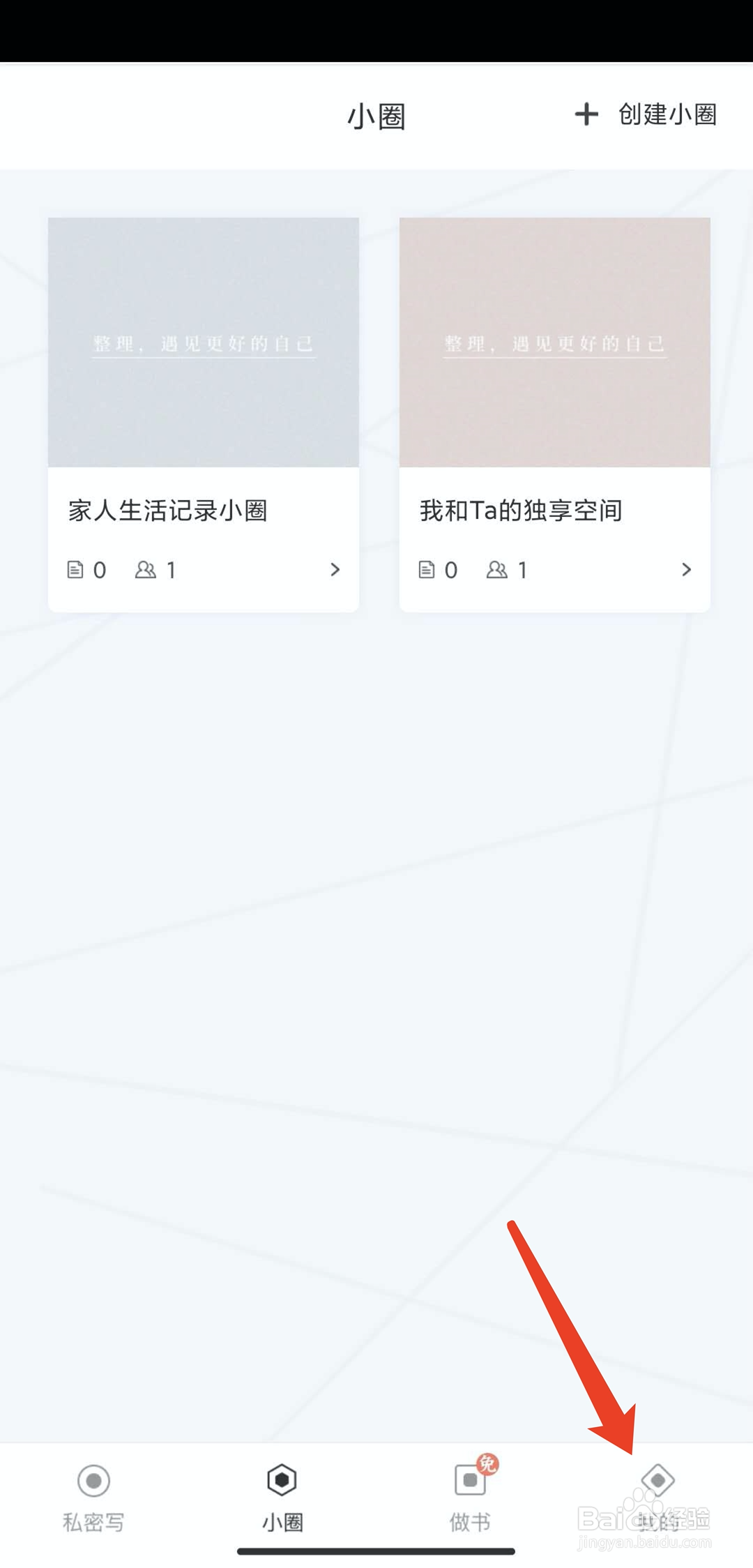
Task: Tap the plus icon beside 创建小圈
Action: coord(587,114)
